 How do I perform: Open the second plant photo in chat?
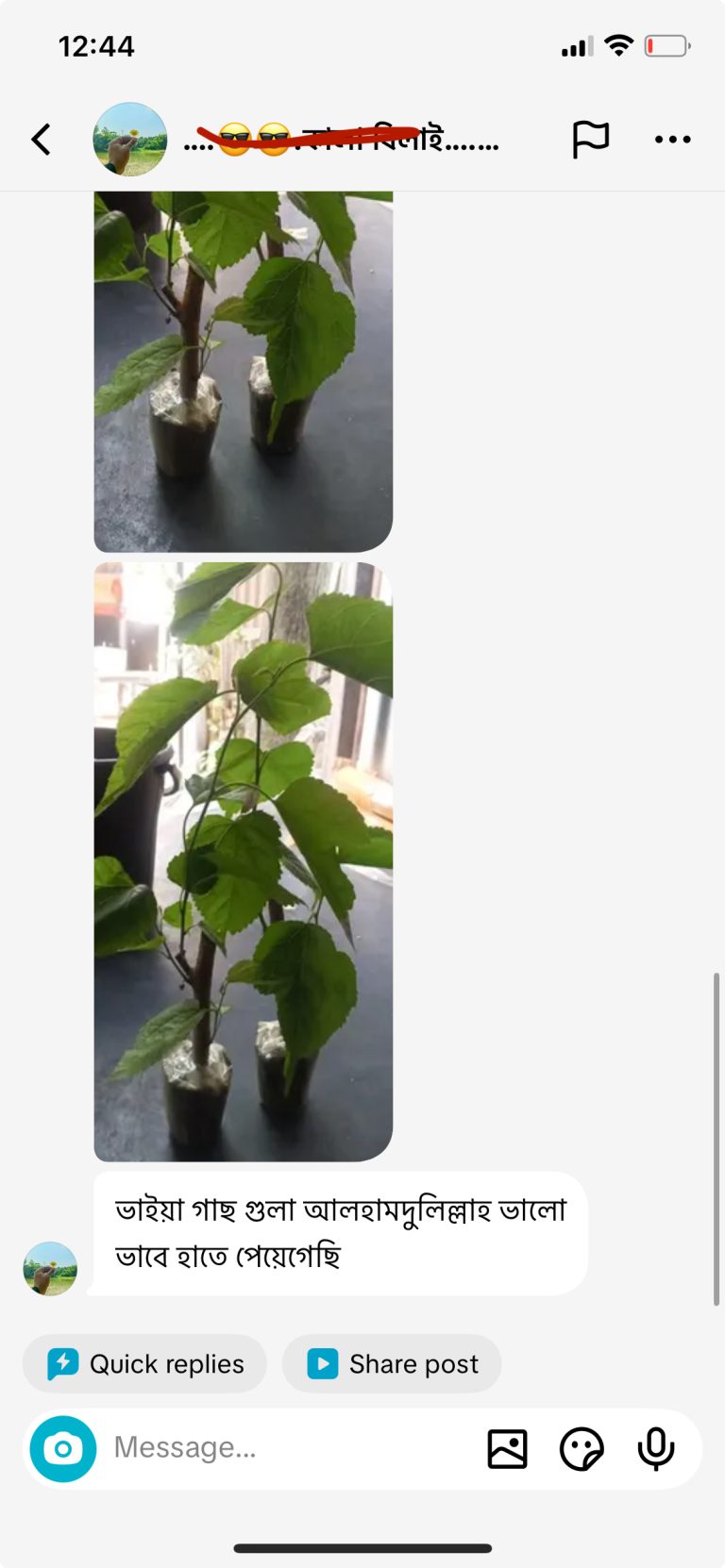pos(244,861)
